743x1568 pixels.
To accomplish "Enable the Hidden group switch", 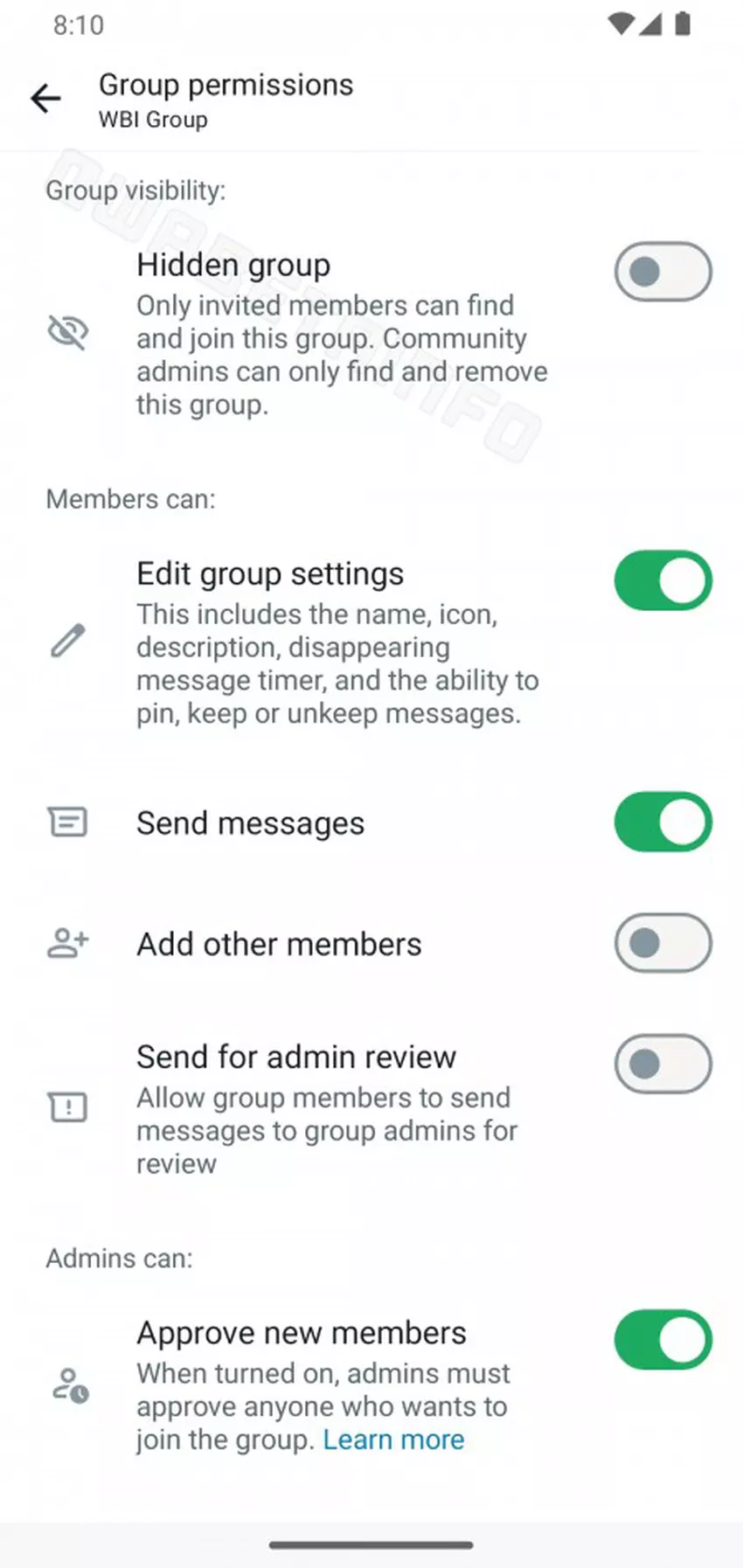I will [x=663, y=272].
